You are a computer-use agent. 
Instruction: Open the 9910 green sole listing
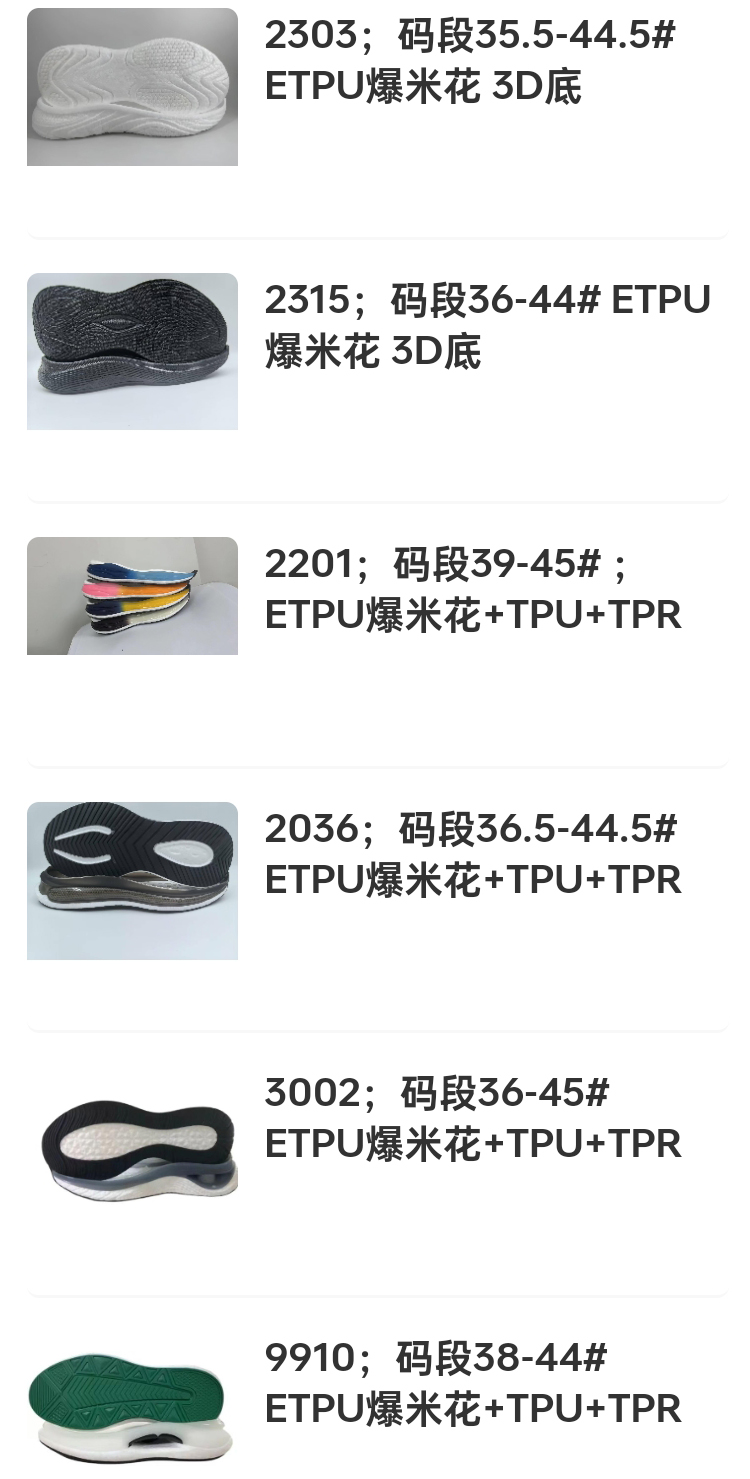[x=472, y=1383]
